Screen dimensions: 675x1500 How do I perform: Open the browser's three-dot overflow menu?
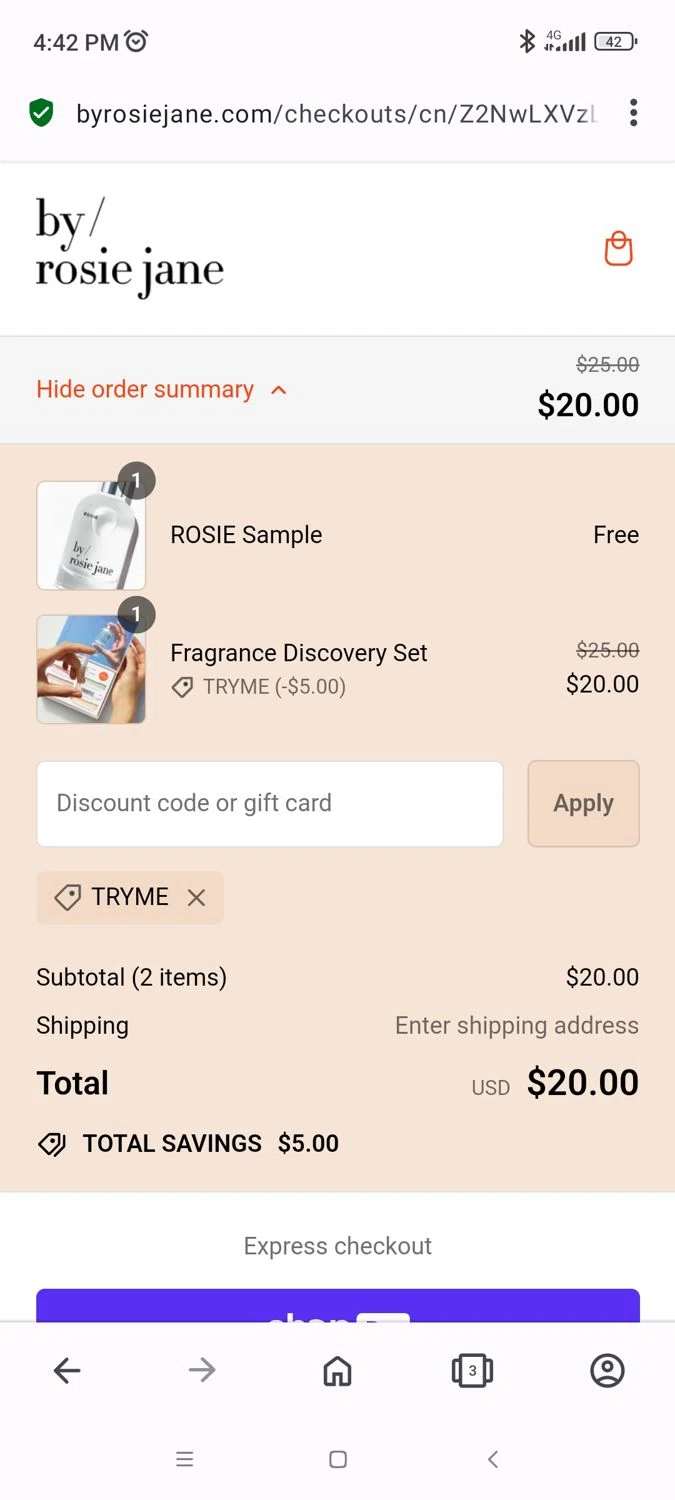[633, 113]
